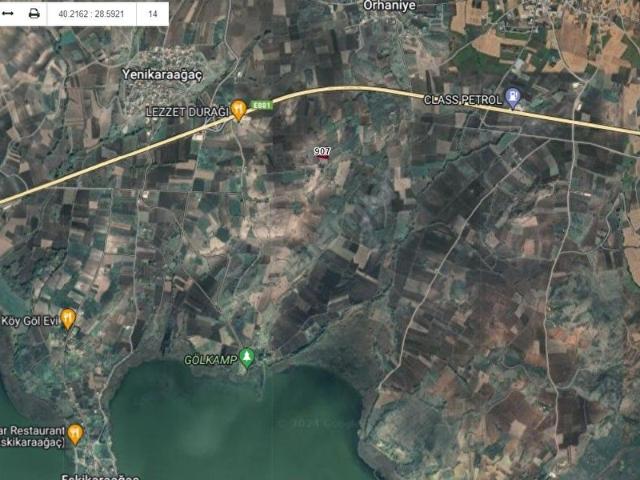
Task: Tap the Lezzet Durağı restaurant pin
Action: pyautogui.click(x=239, y=110)
